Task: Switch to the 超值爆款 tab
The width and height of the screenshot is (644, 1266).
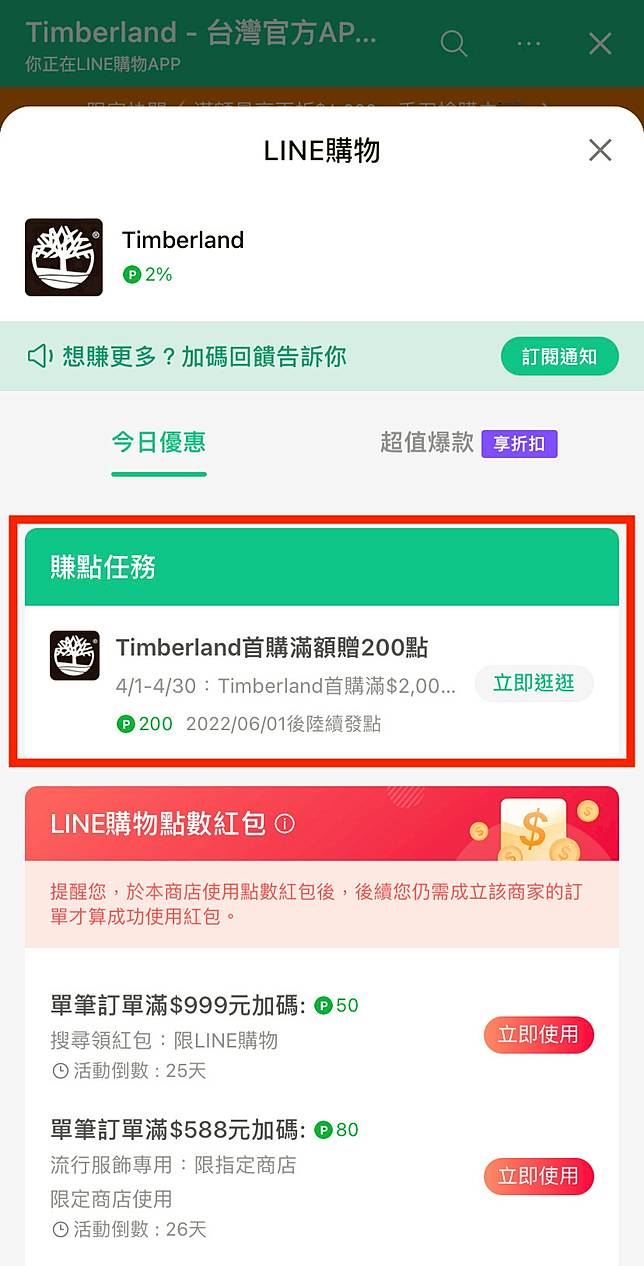Action: [468, 443]
